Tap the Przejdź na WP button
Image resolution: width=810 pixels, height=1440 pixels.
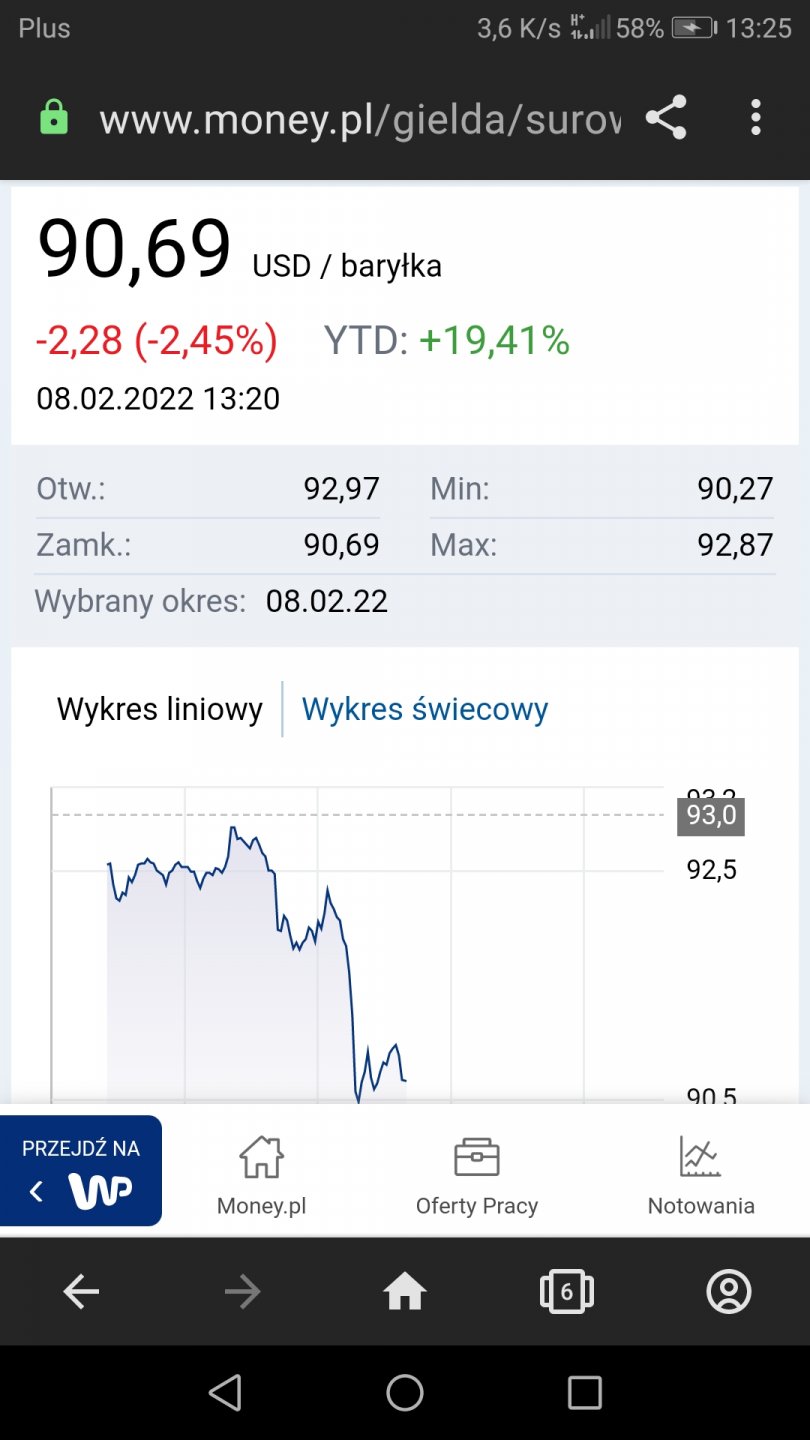(x=81, y=1171)
